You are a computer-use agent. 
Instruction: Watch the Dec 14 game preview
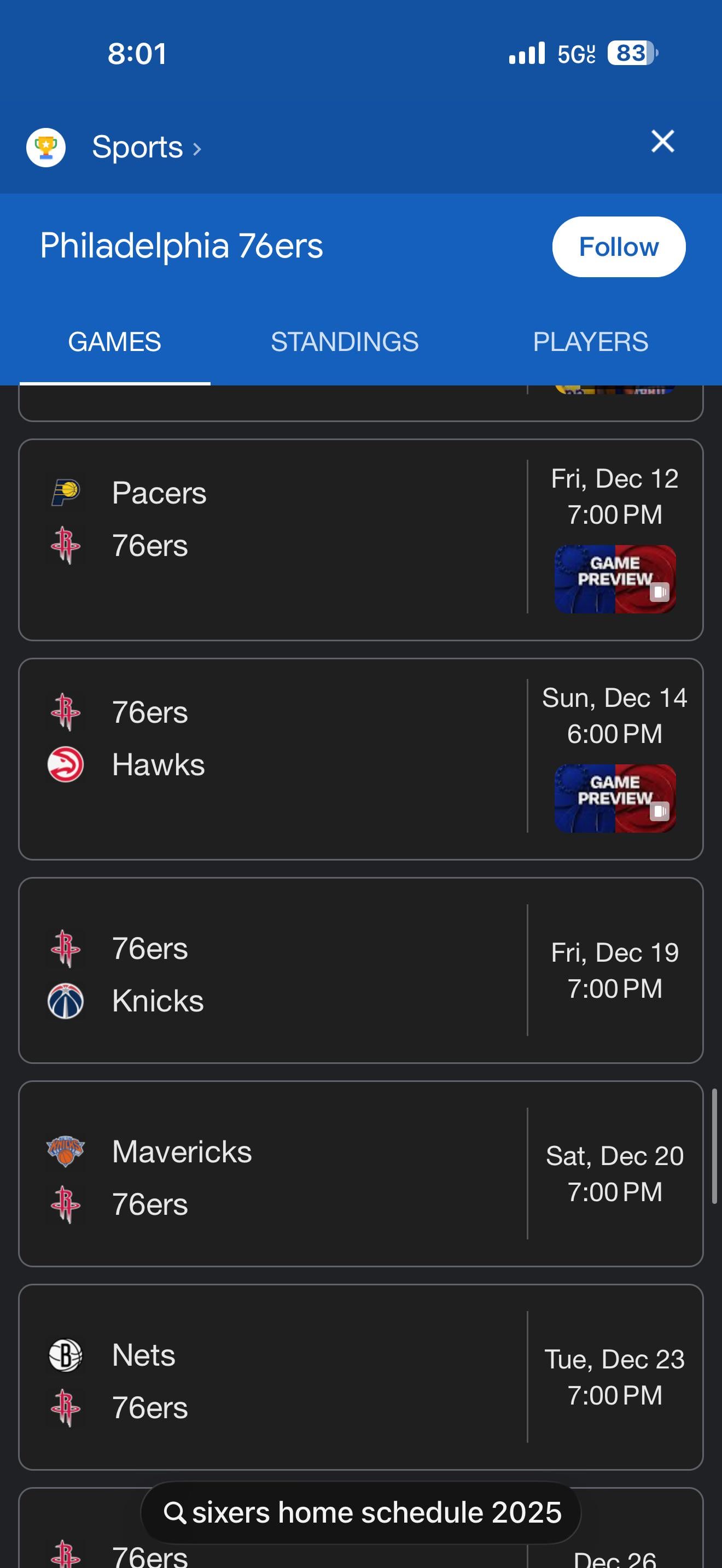click(615, 798)
